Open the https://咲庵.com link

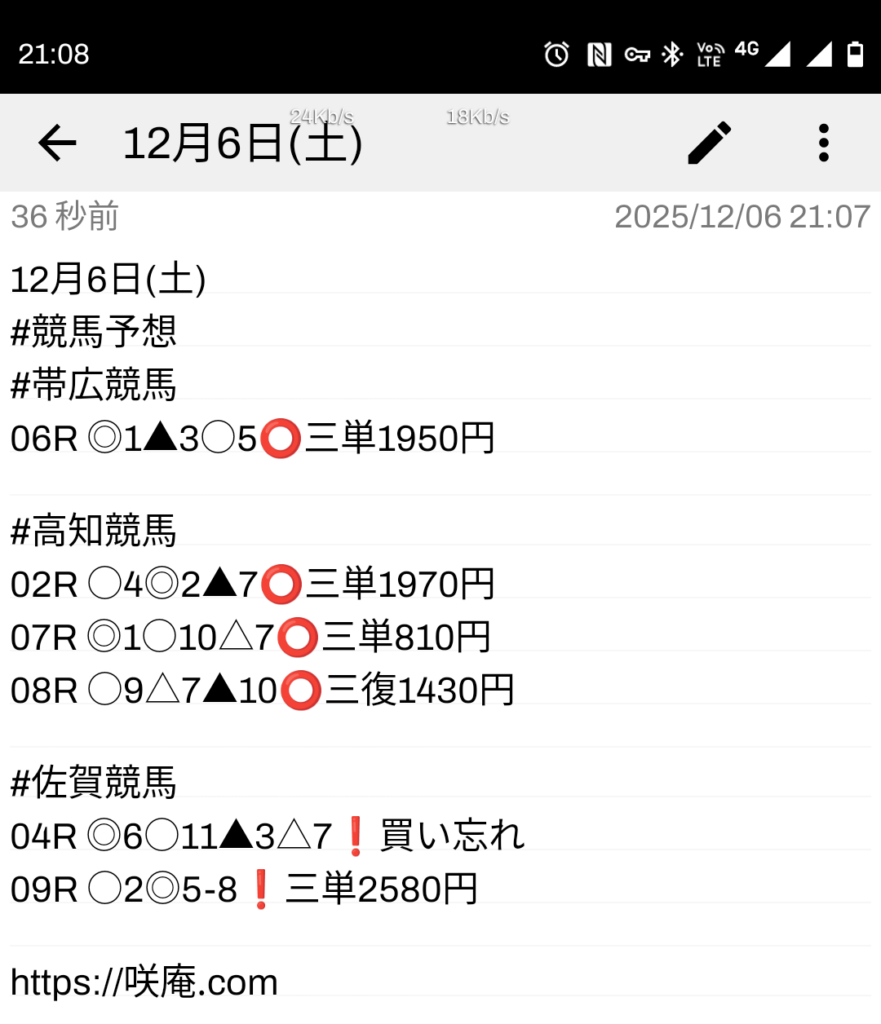[144, 981]
